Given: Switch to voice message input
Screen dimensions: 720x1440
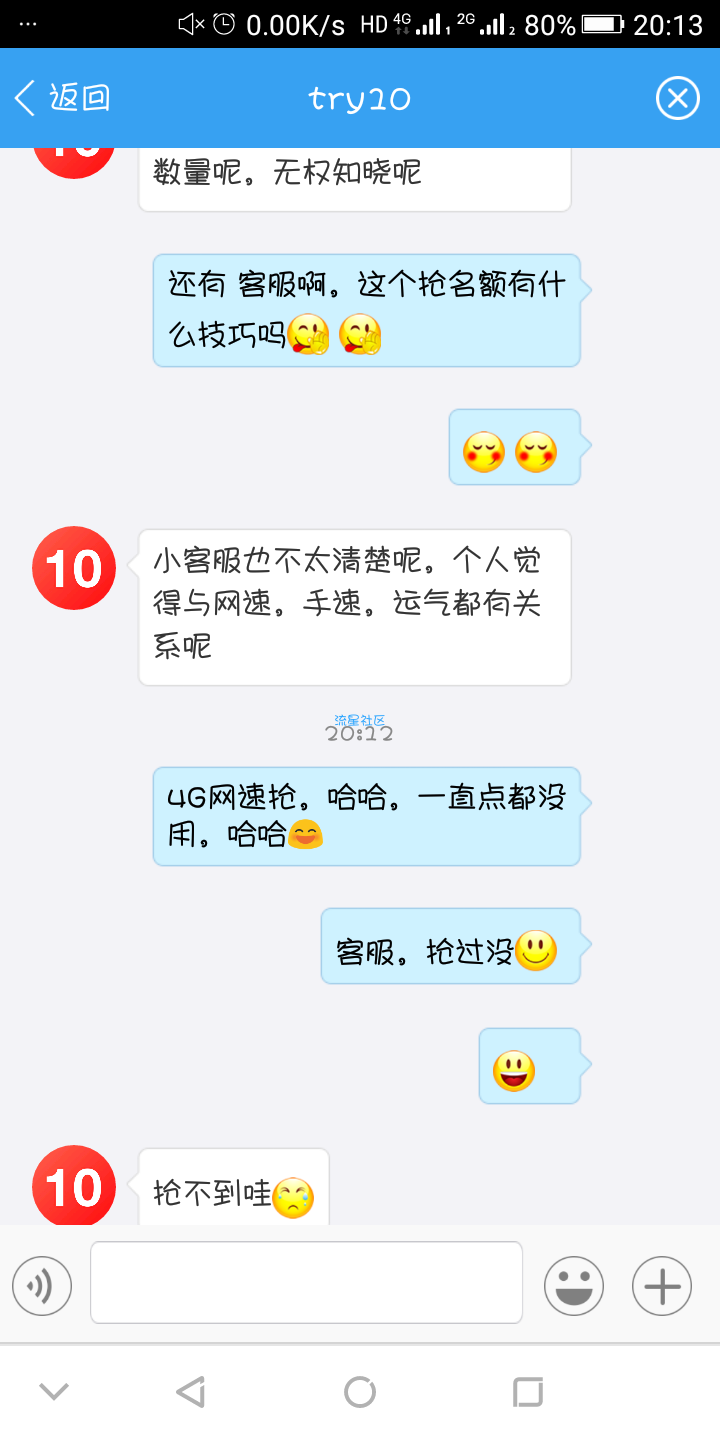Looking at the screenshot, I should pyautogui.click(x=42, y=1286).
